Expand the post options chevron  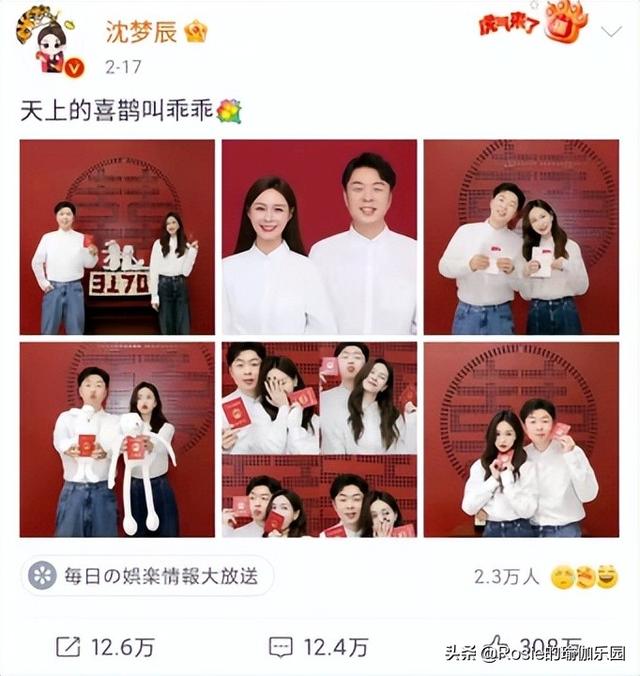click(611, 30)
